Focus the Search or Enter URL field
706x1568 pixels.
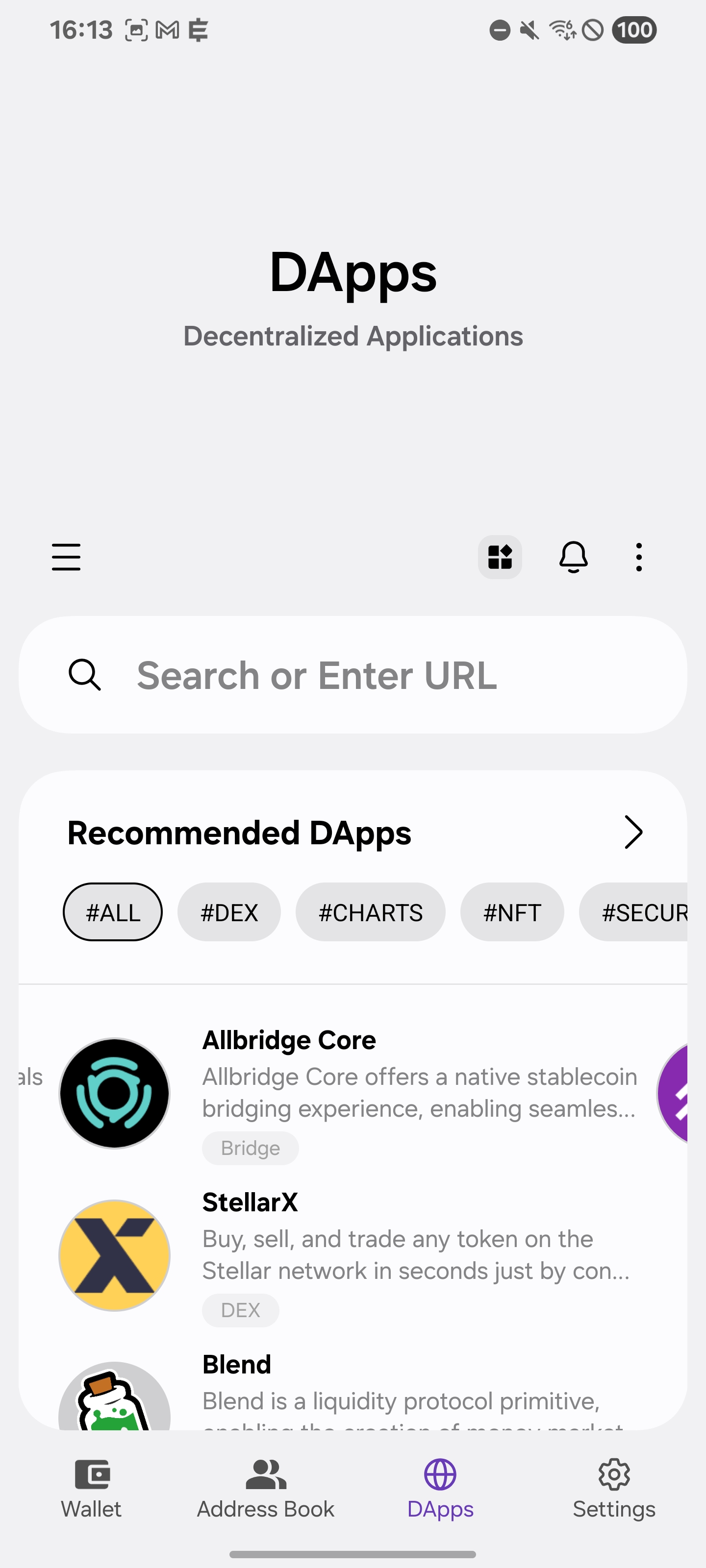(353, 675)
